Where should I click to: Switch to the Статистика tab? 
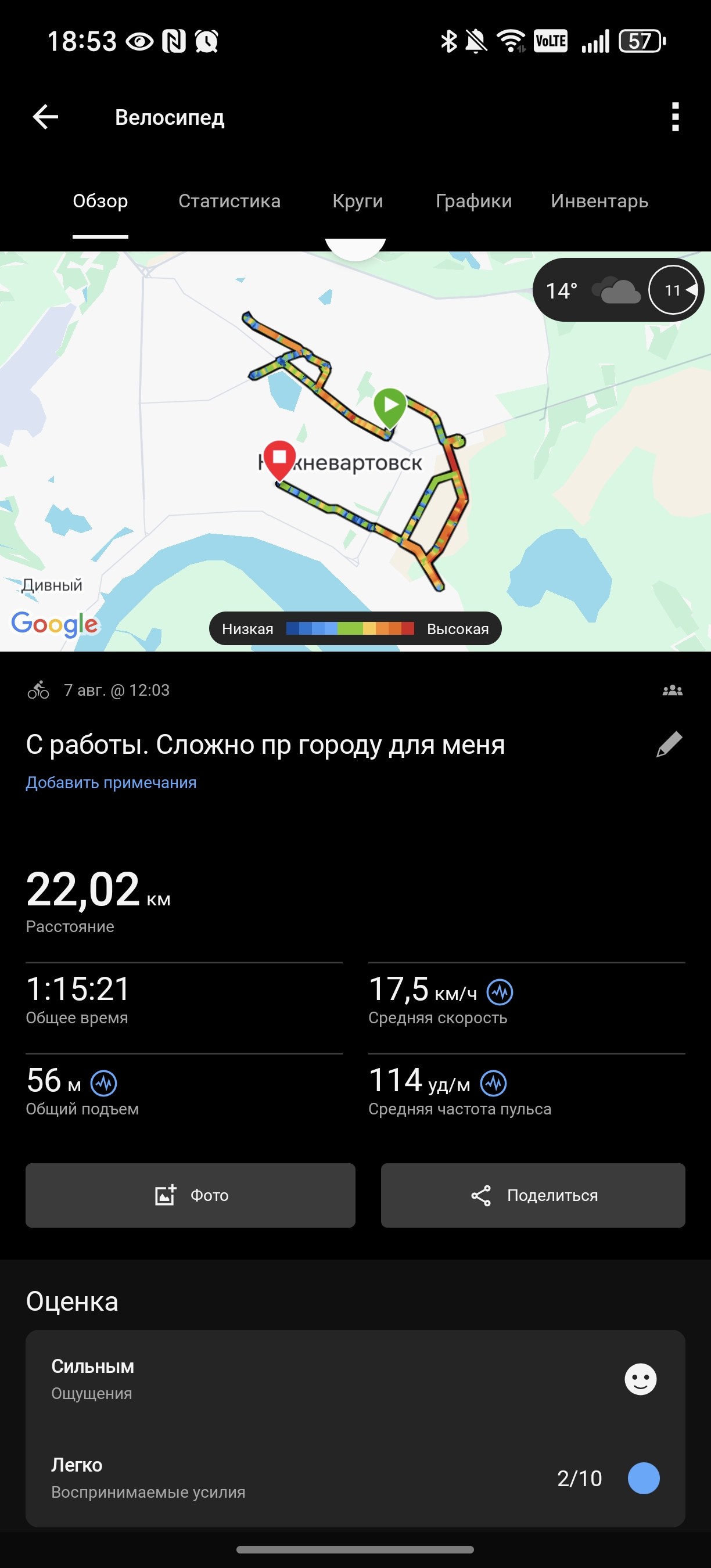coord(229,201)
